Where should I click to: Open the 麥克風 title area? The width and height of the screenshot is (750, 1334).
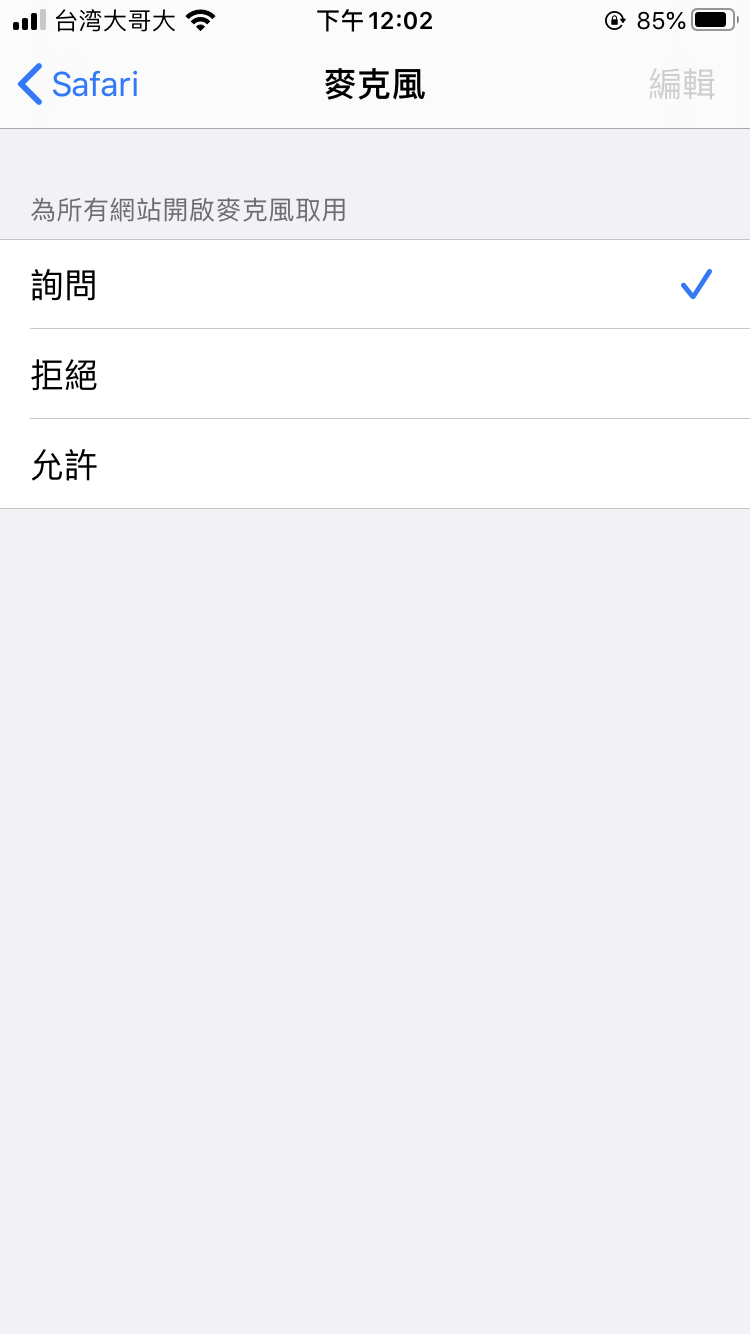point(375,84)
